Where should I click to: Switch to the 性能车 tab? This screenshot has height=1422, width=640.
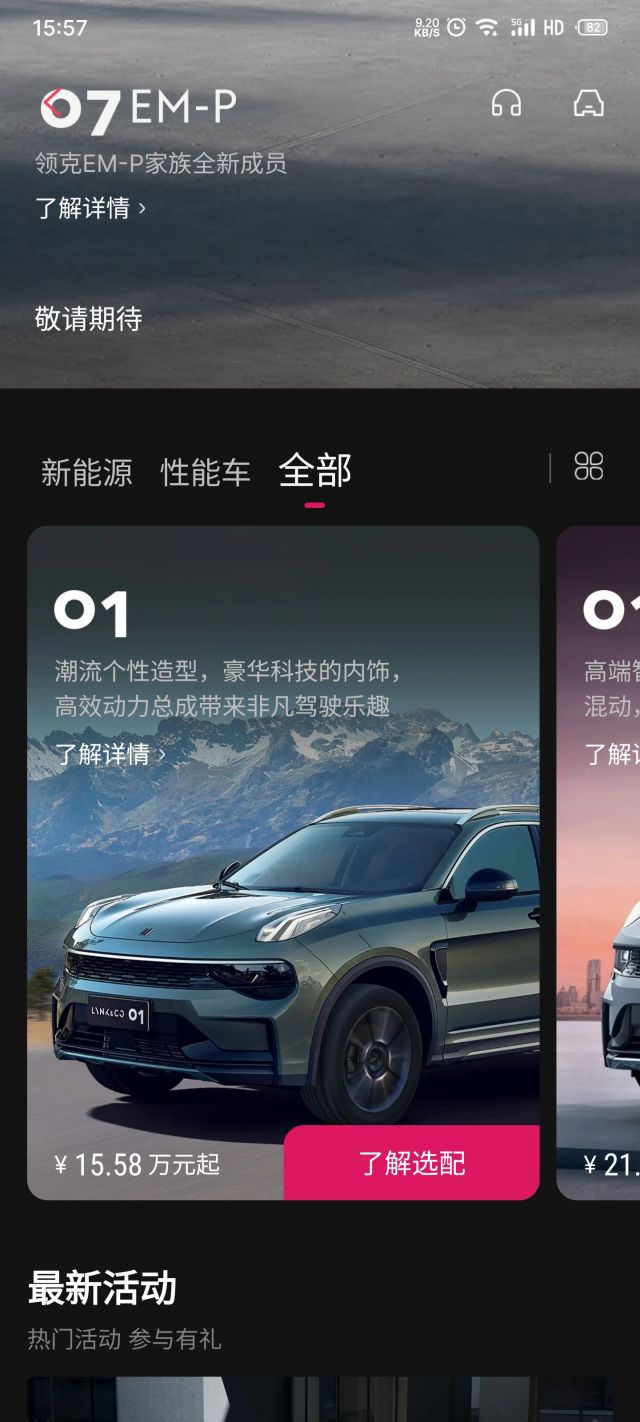pyautogui.click(x=205, y=472)
